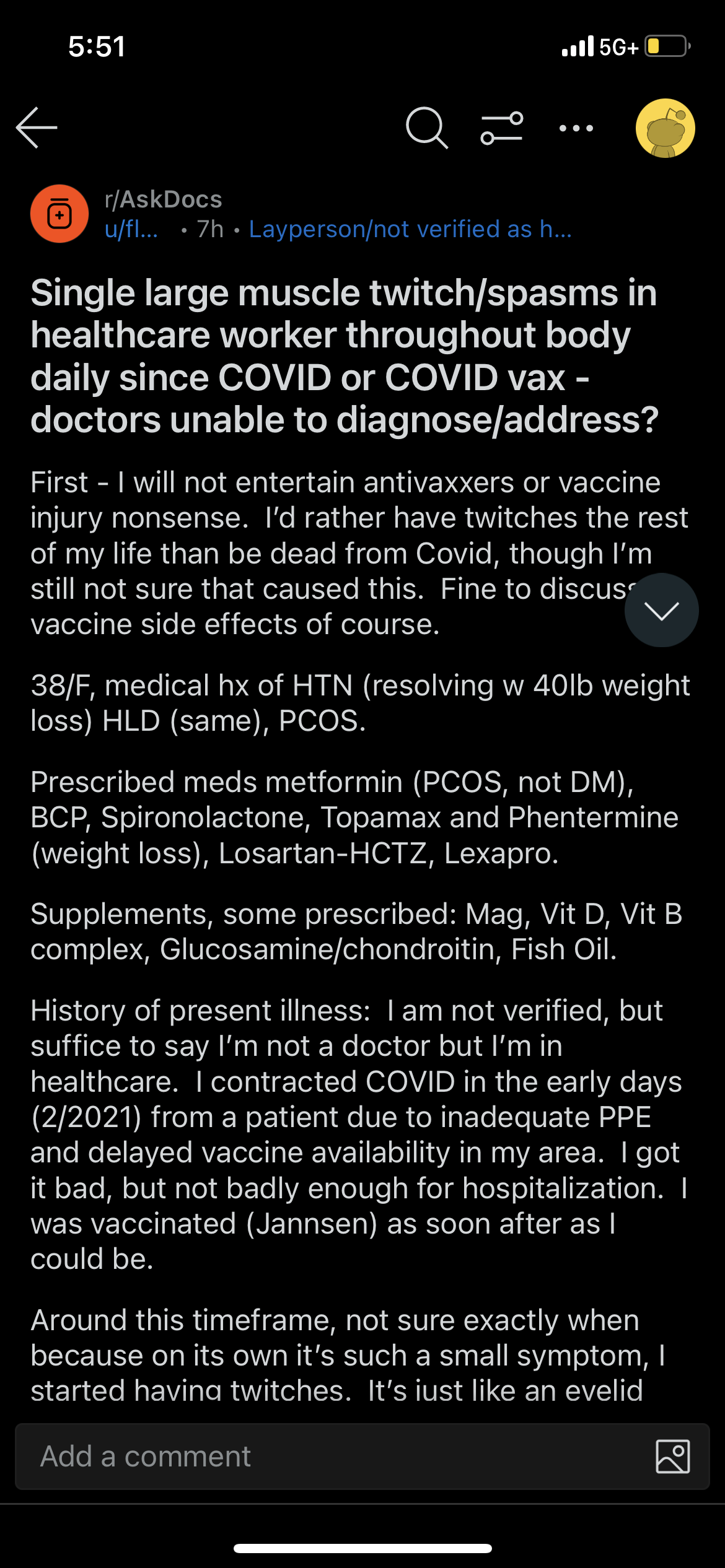Open the poster's u/fl... profile
Image resolution: width=725 pixels, height=1568 pixels.
click(x=131, y=229)
